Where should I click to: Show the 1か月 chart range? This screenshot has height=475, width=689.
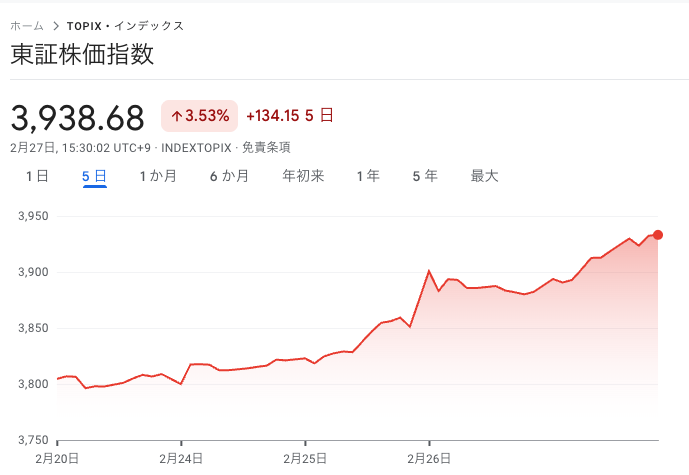tap(158, 176)
